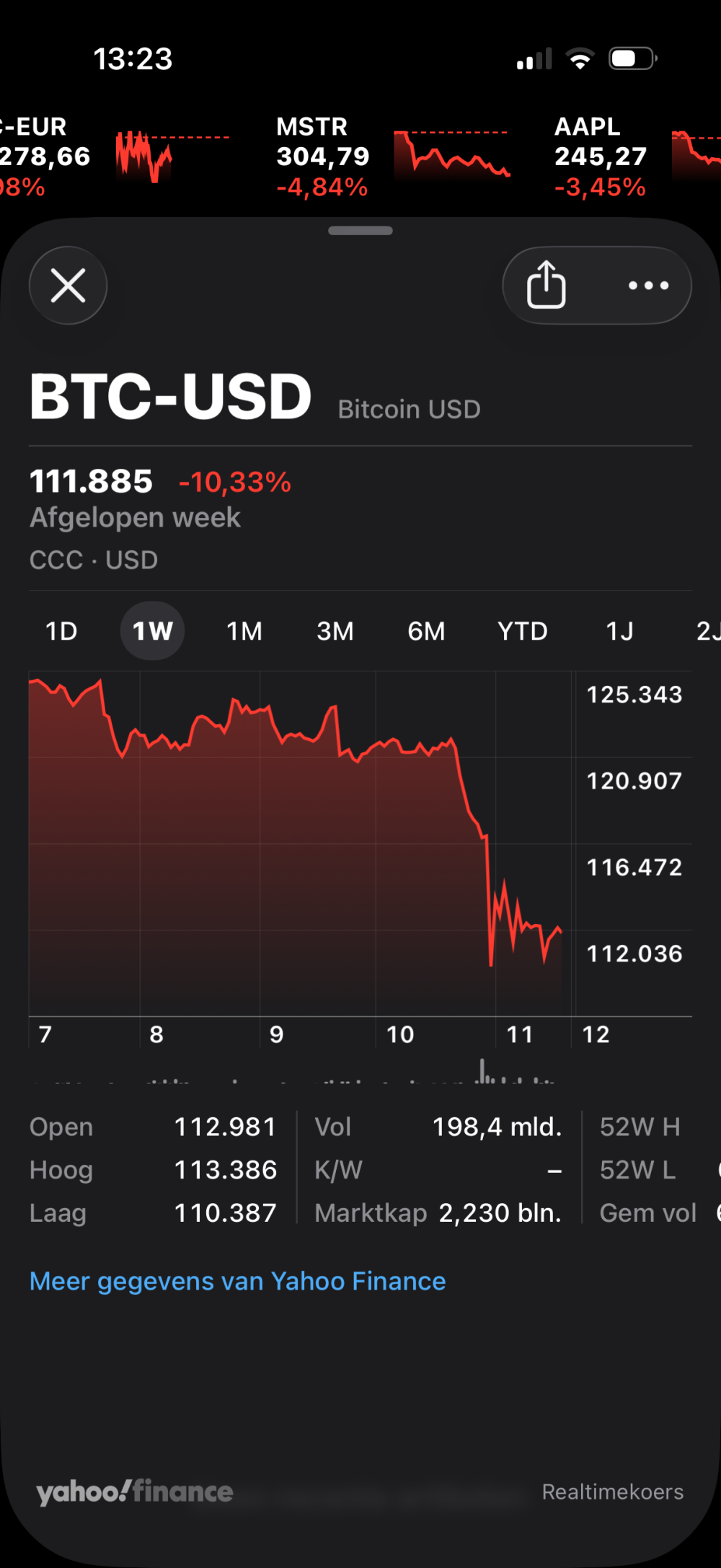Open the MSTR ticker in the top strip

(322, 157)
